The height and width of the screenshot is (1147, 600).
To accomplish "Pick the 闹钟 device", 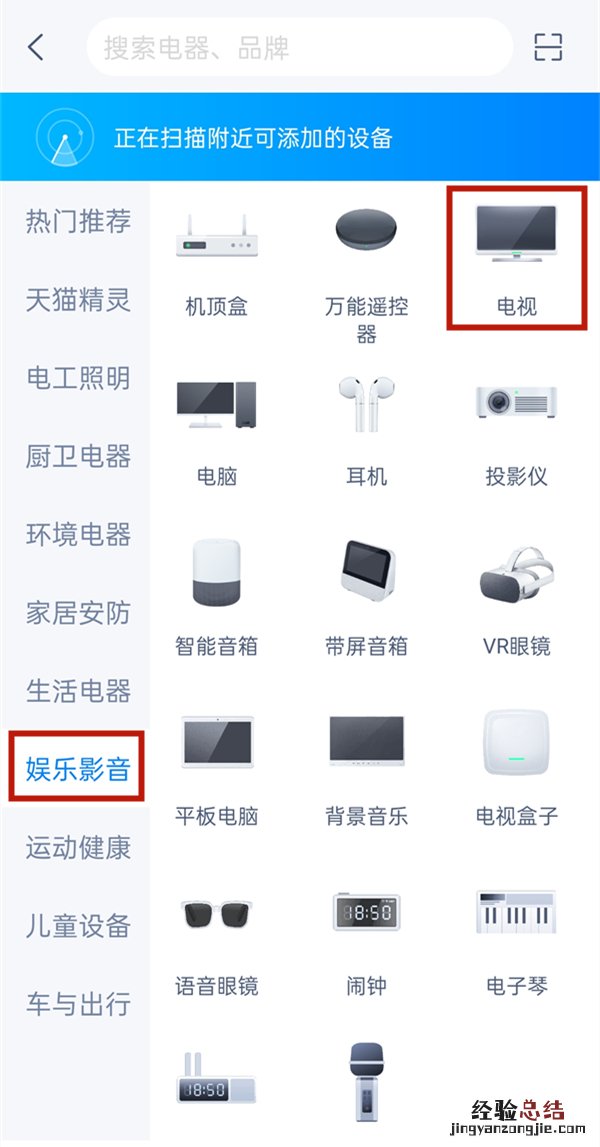I will point(366,935).
